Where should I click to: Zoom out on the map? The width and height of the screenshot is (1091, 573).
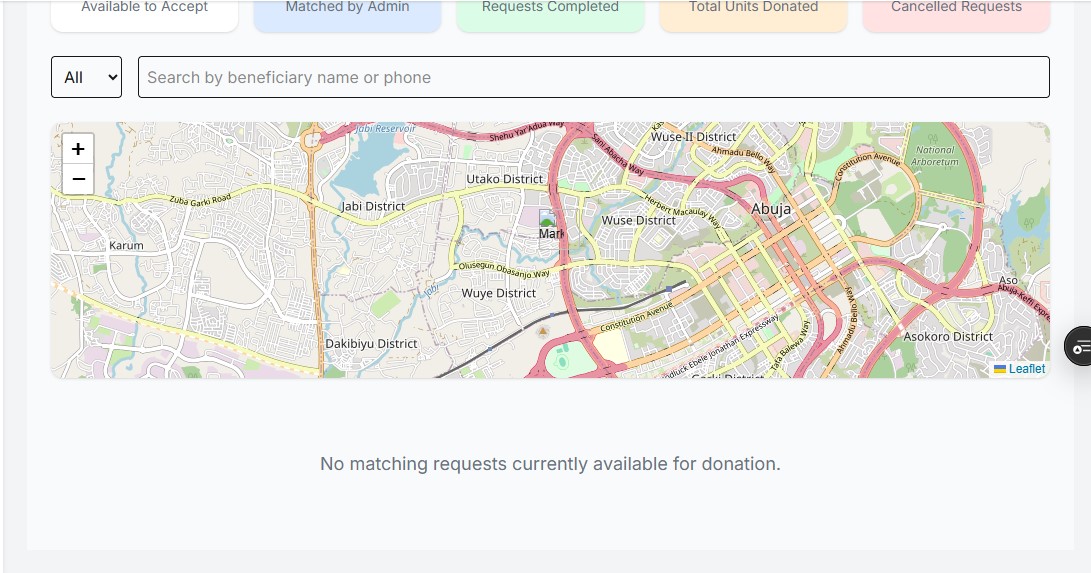pos(78,179)
